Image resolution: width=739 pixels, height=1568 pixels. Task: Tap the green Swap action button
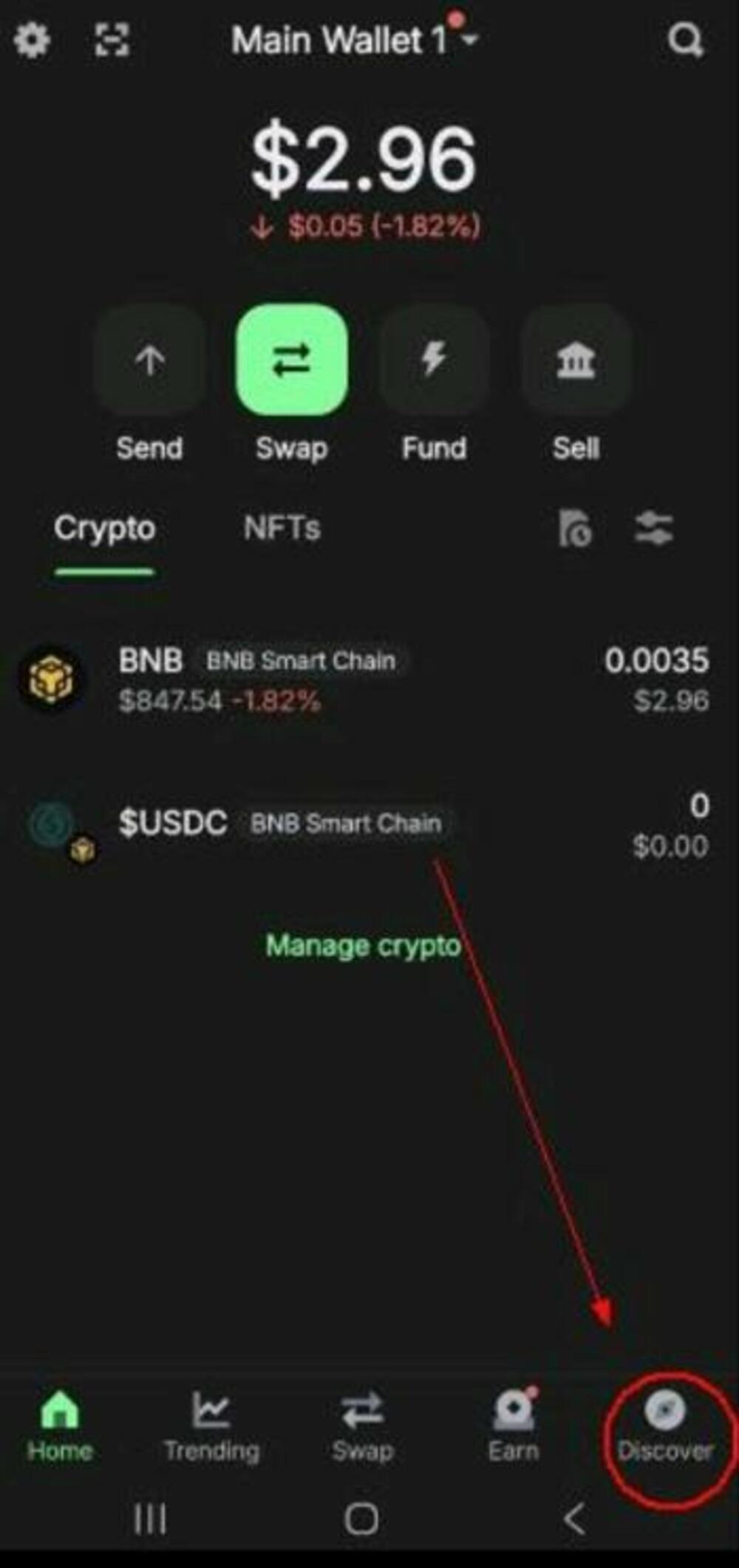(x=292, y=361)
